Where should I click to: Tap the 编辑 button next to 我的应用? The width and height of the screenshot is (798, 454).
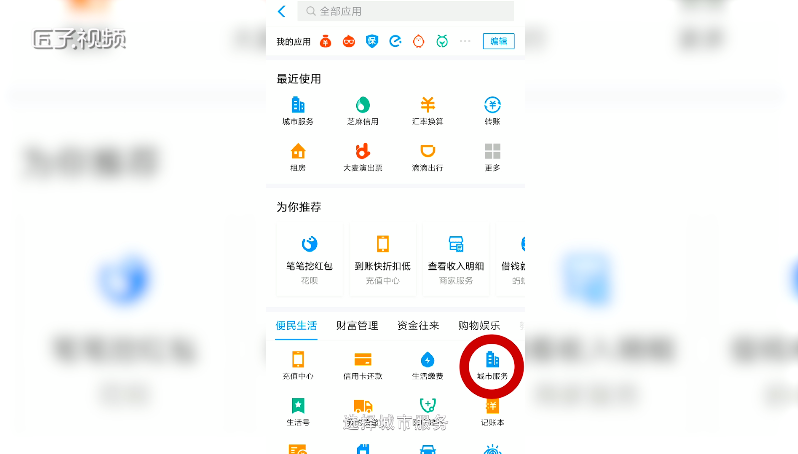(x=498, y=41)
